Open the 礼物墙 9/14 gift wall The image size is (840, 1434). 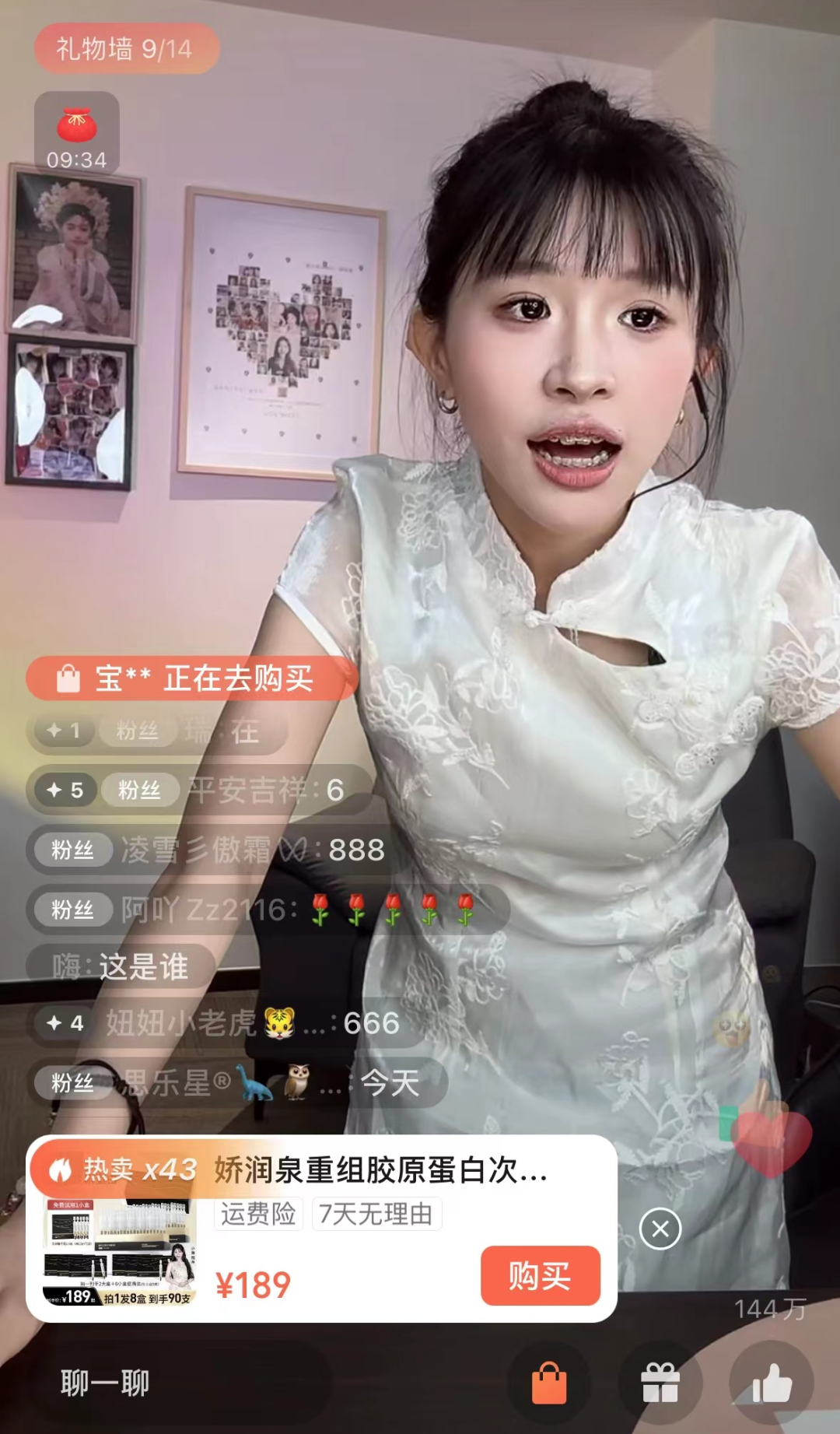click(x=125, y=49)
